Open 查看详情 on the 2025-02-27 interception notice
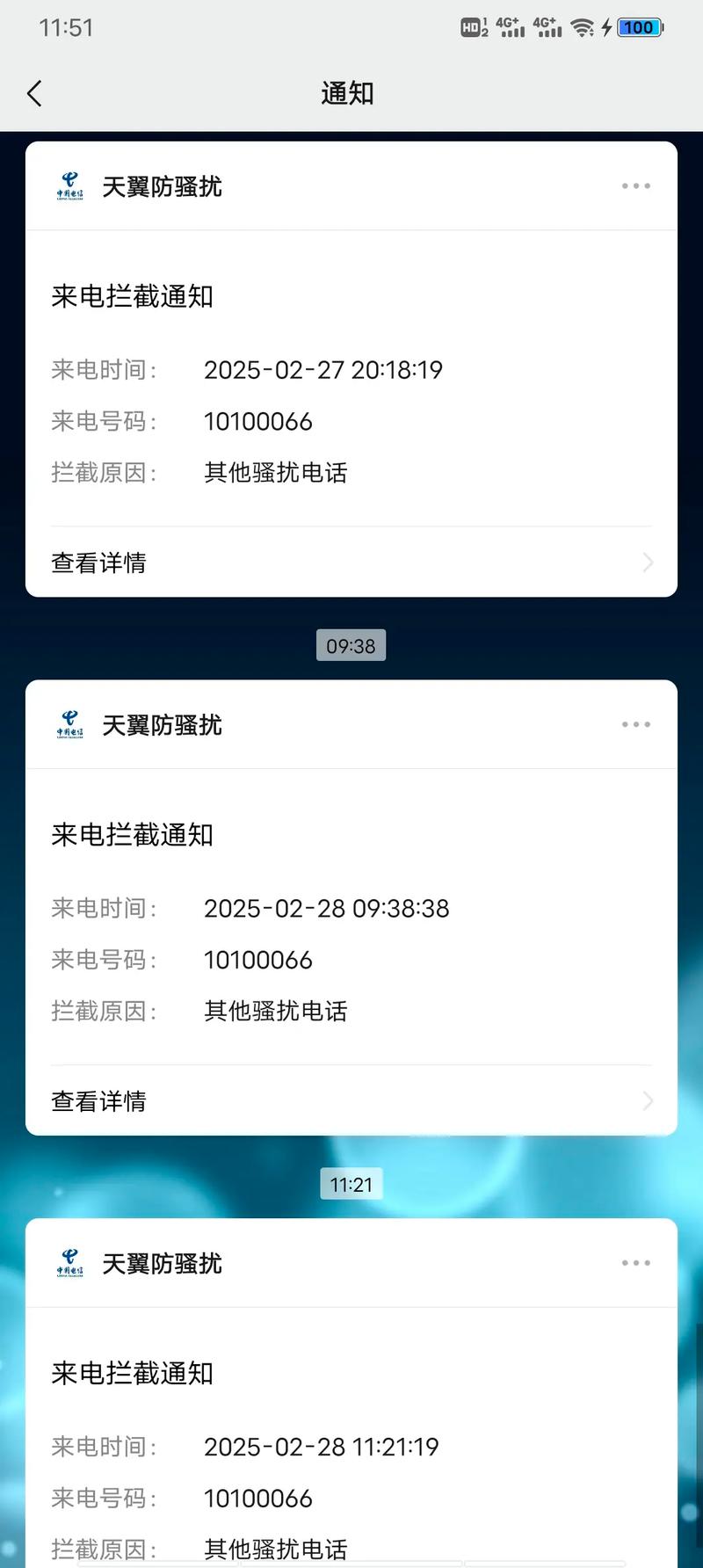This screenshot has height=1568, width=703. click(98, 562)
